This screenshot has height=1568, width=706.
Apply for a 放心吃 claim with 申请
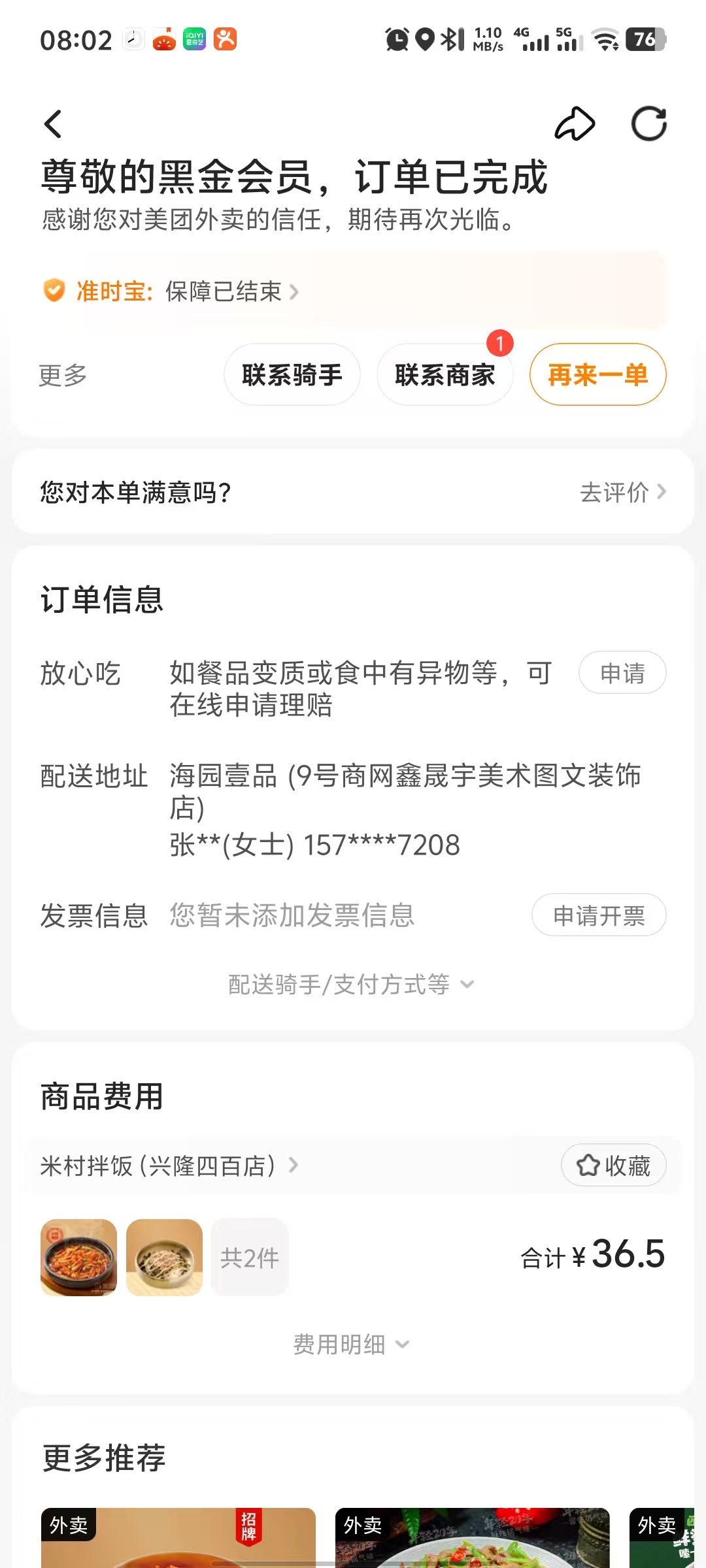tap(622, 673)
